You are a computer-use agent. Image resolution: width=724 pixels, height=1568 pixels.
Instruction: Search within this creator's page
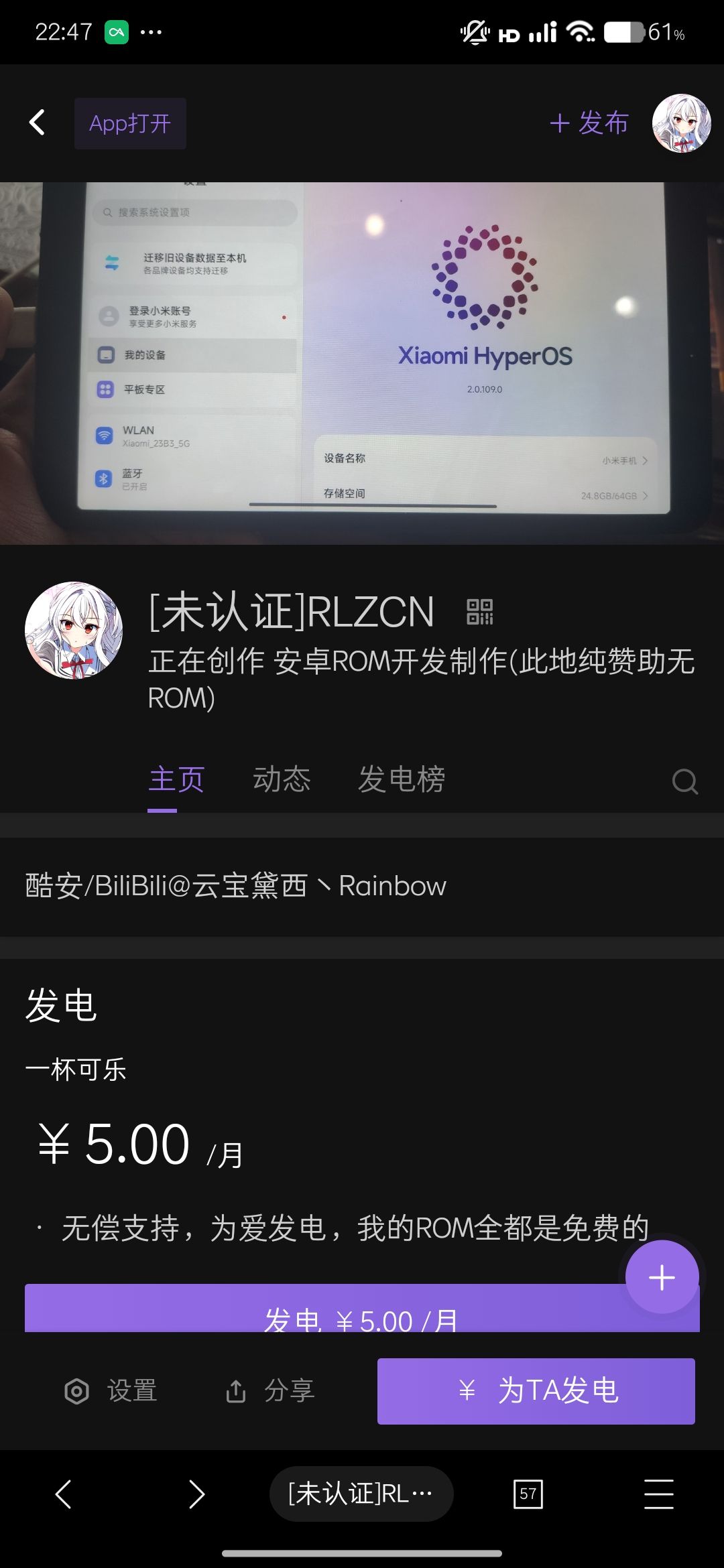coord(684,781)
